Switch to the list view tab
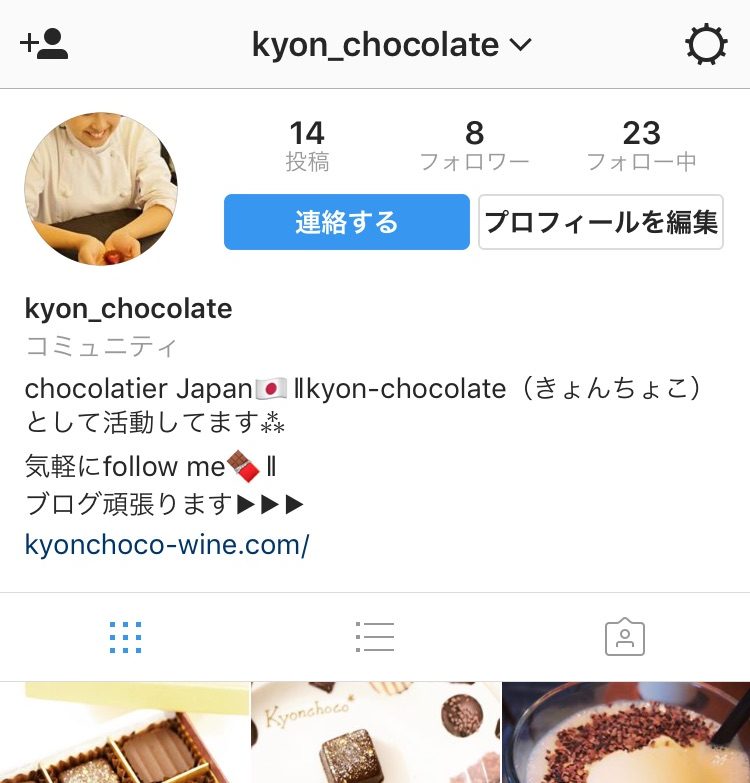Viewport: 750px width, 783px height. click(x=375, y=637)
